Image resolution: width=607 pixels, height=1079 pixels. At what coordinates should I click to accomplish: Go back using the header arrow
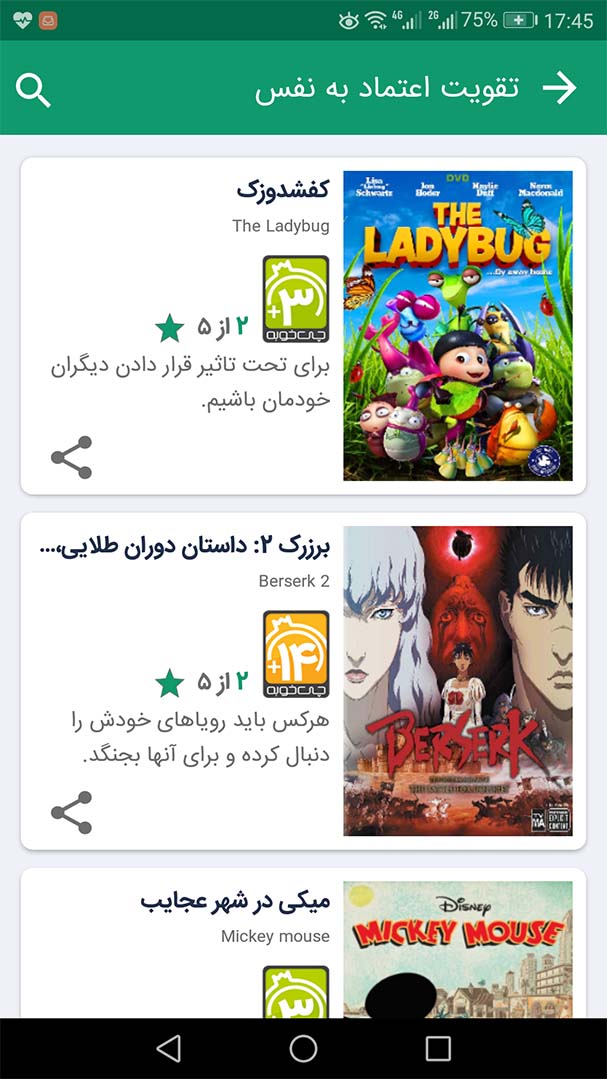pos(560,88)
